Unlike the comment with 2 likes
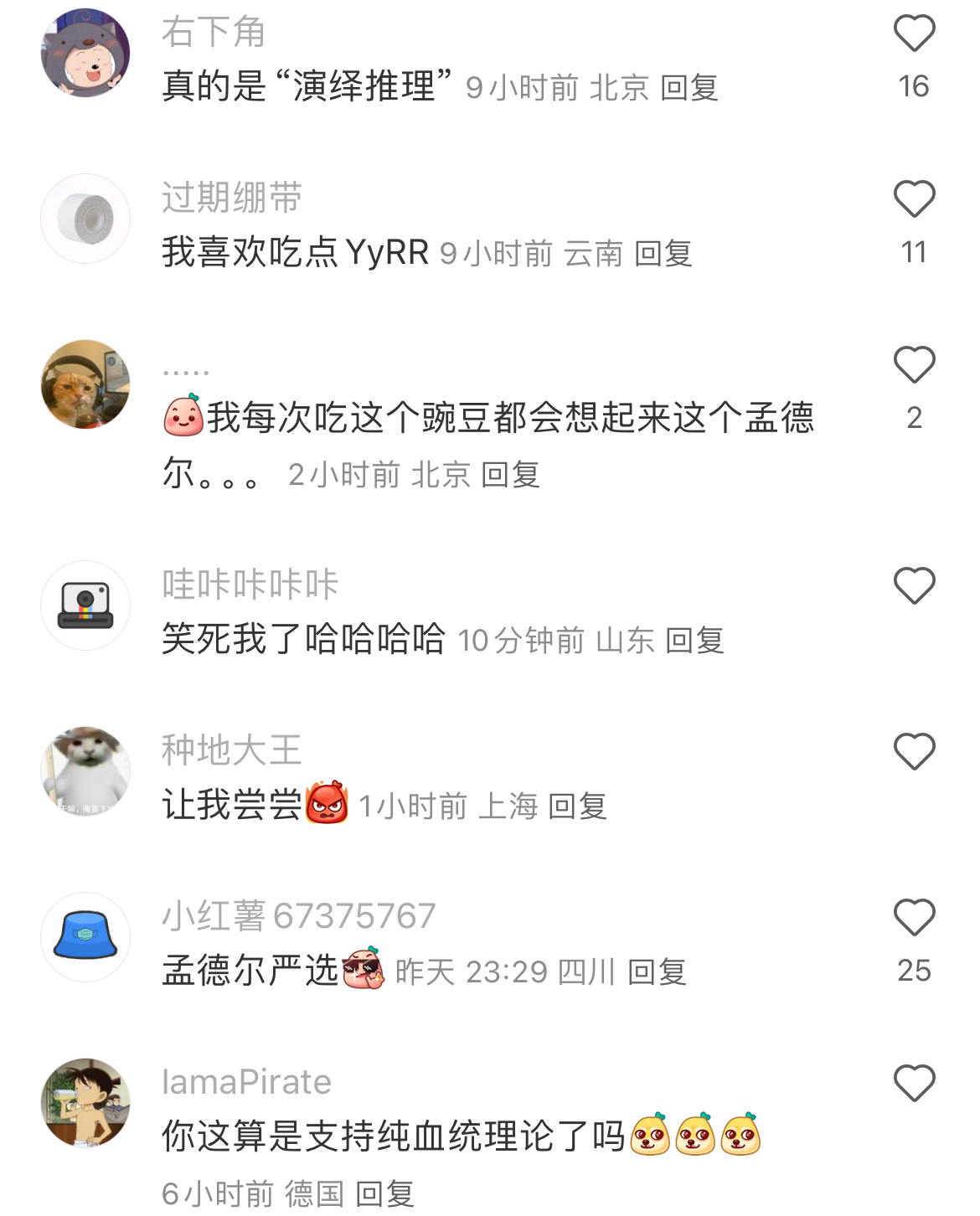 916,366
